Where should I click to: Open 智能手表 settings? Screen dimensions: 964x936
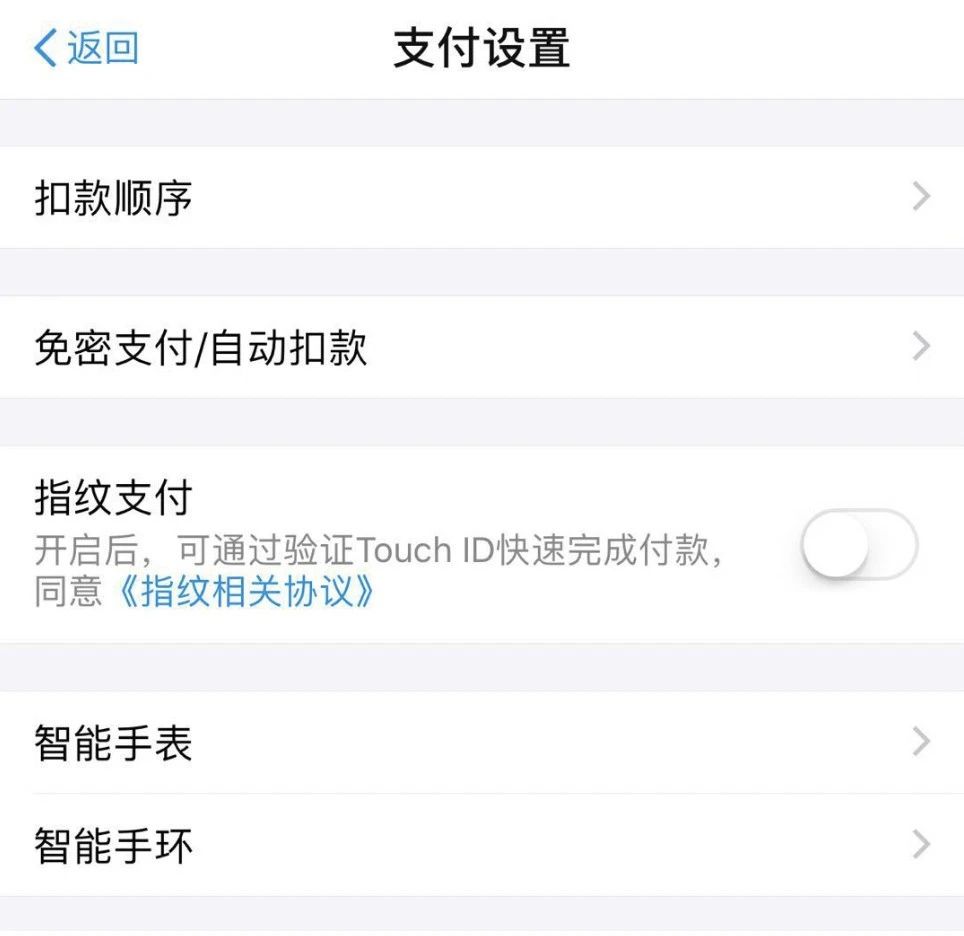(482, 744)
